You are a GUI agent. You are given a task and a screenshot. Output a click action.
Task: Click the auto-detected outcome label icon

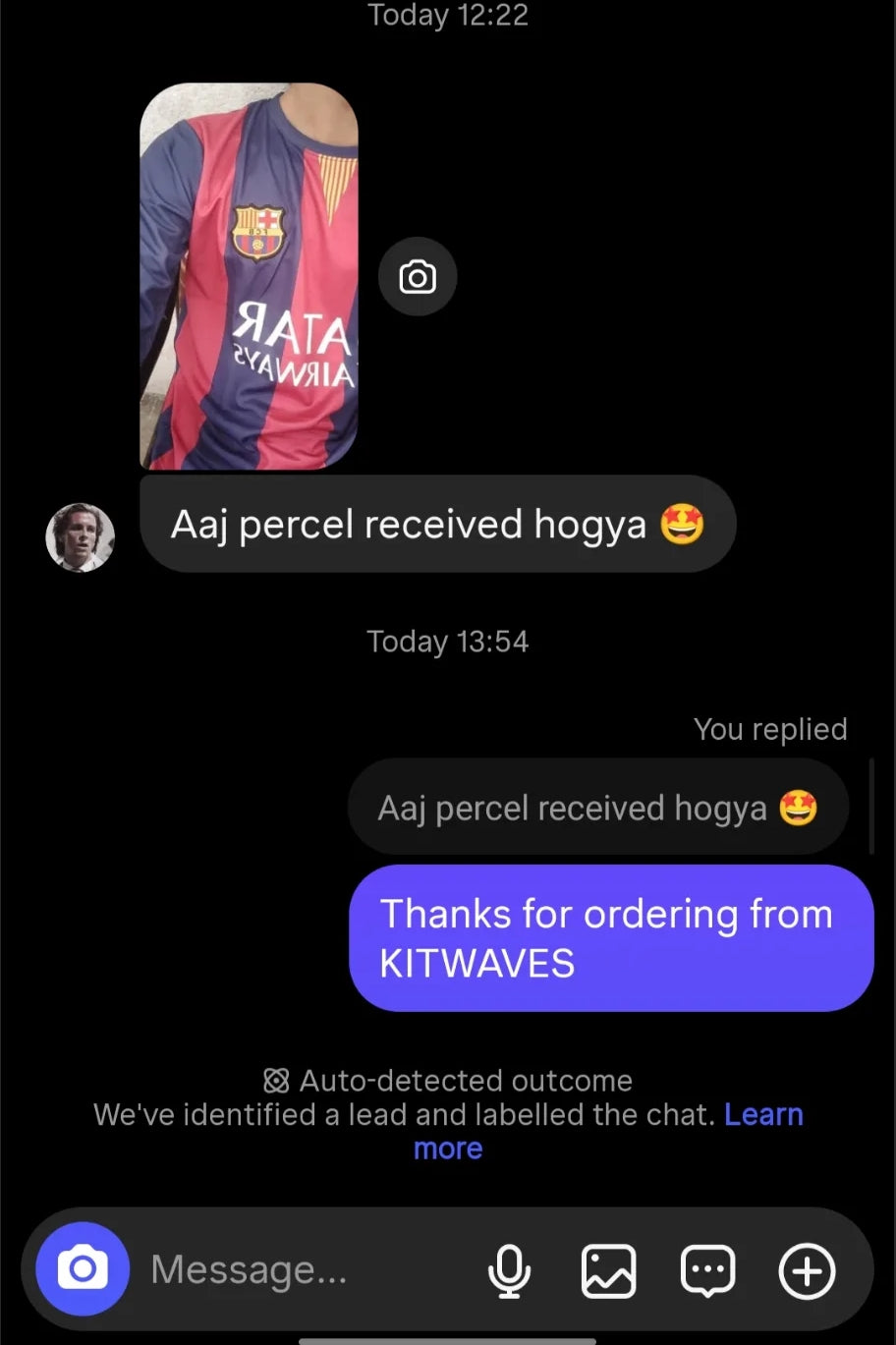pyautogui.click(x=277, y=1081)
